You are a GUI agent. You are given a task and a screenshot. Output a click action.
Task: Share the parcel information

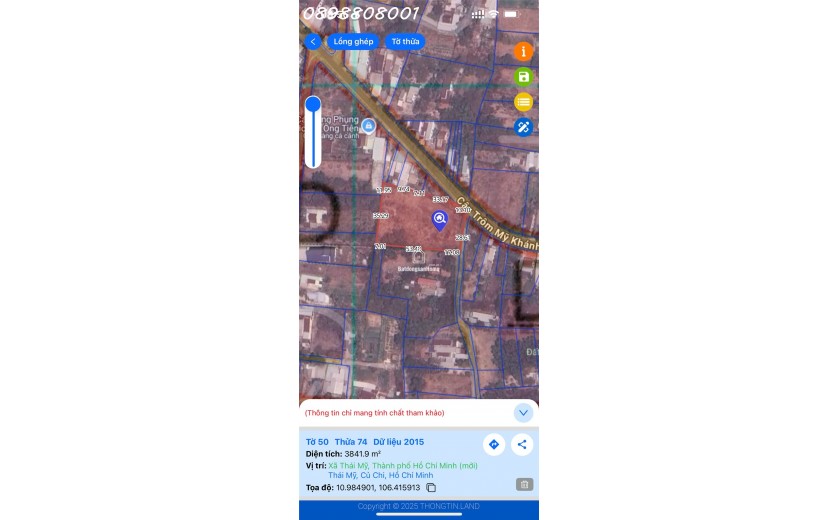click(521, 444)
